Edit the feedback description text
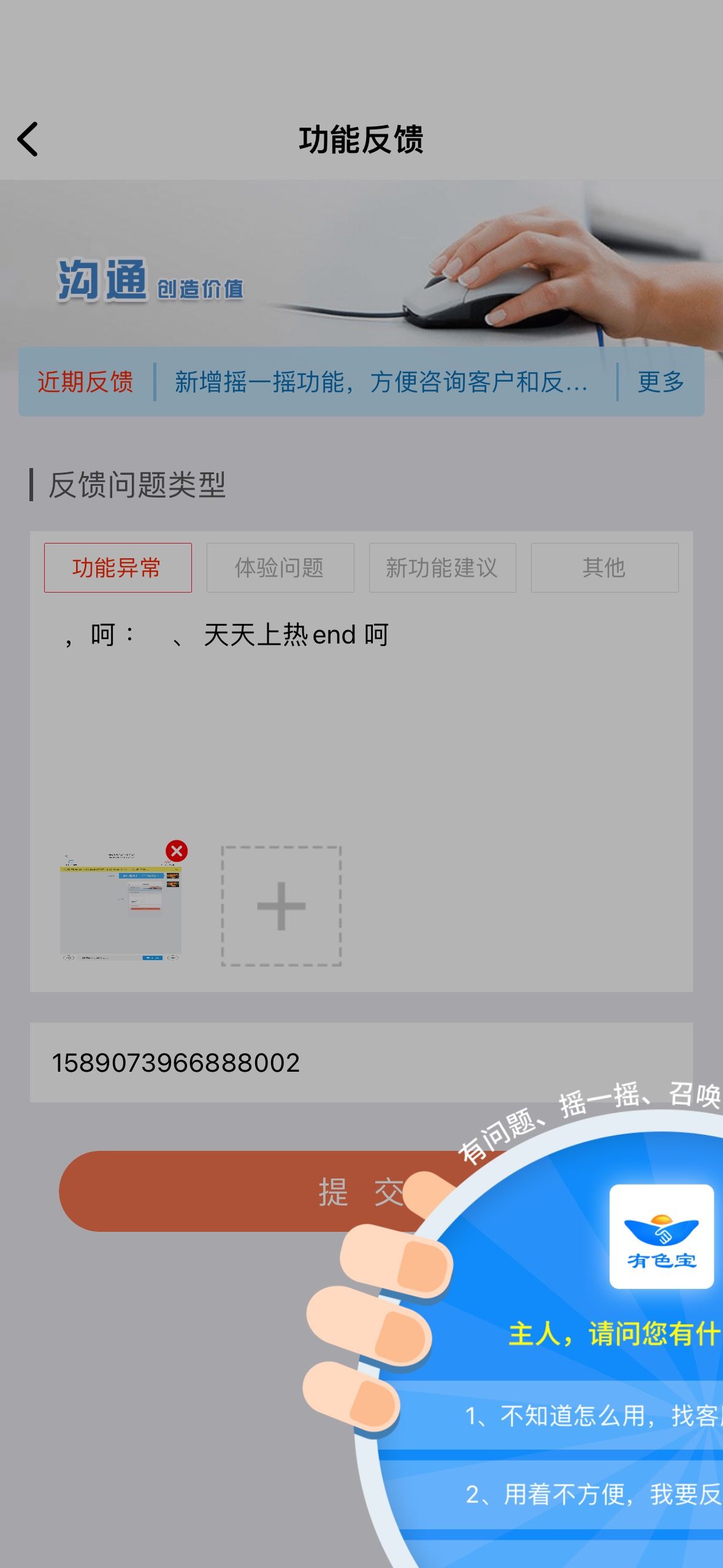This screenshot has height=1568, width=723. point(361,712)
